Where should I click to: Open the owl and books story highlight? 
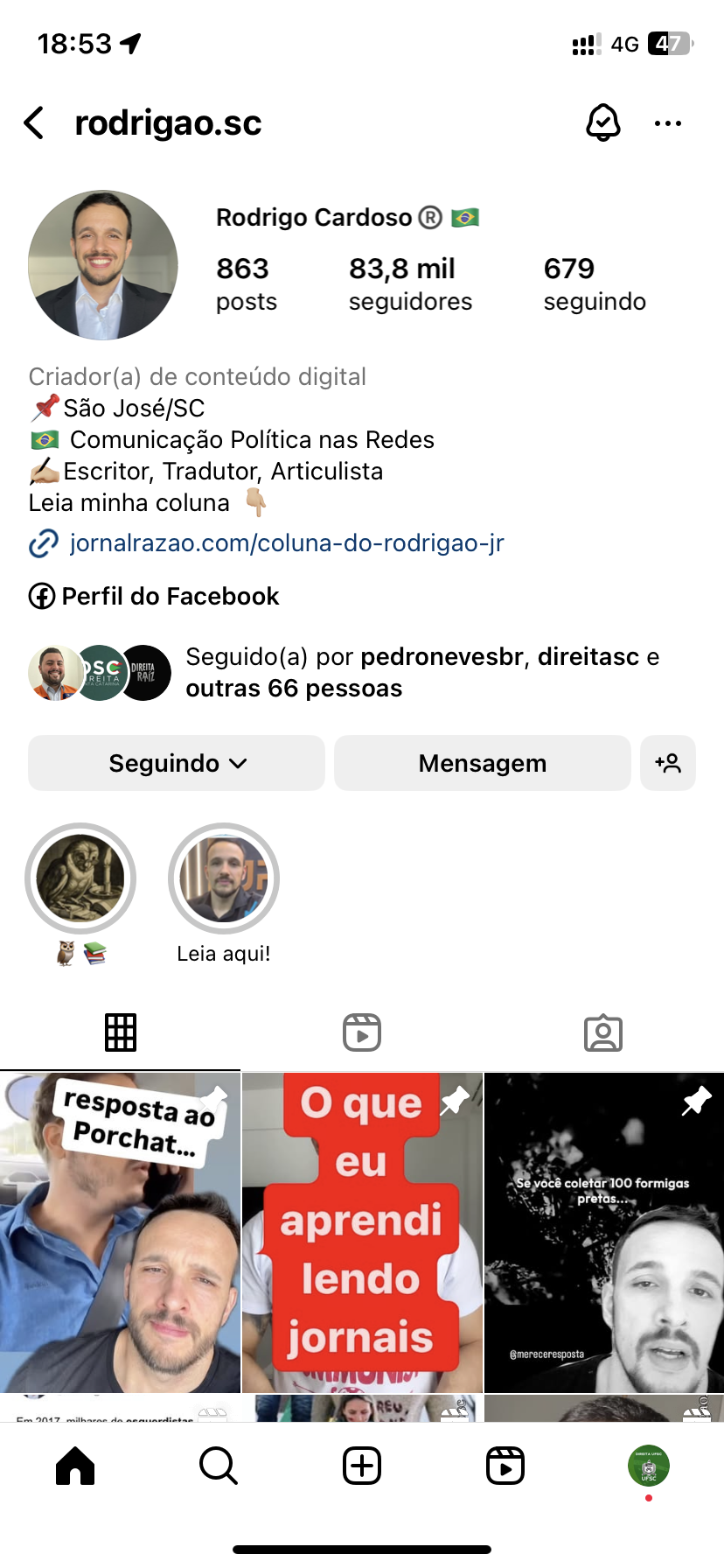80,878
